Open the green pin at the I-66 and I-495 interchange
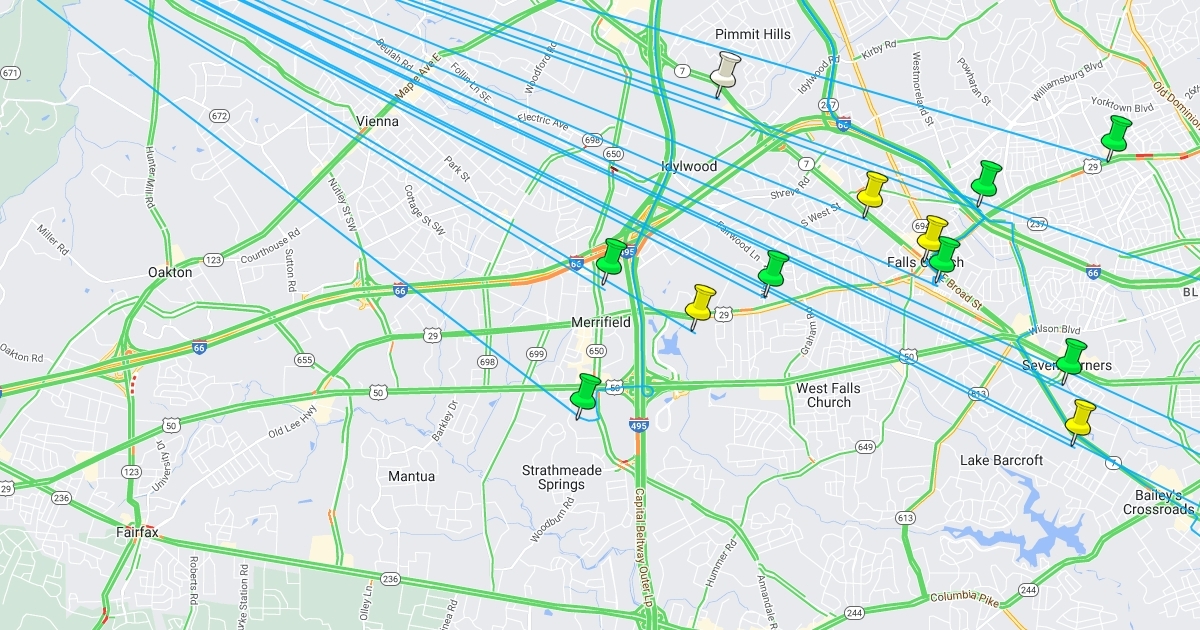Screen dimensions: 1200x630 pos(611,261)
